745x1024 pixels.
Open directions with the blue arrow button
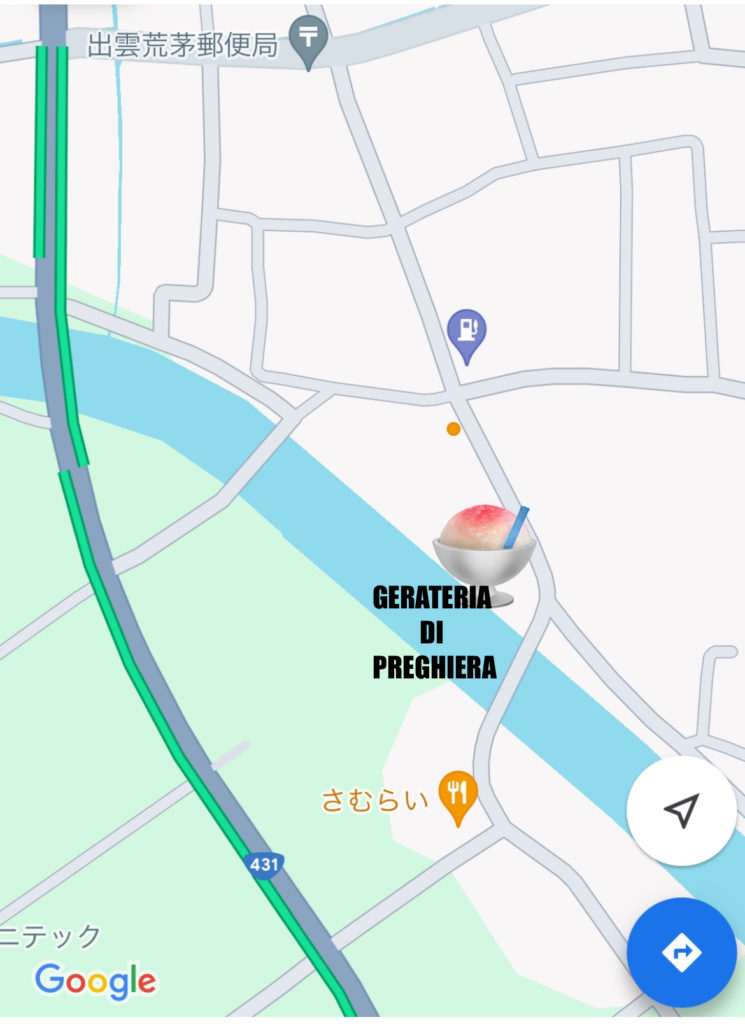pos(681,952)
